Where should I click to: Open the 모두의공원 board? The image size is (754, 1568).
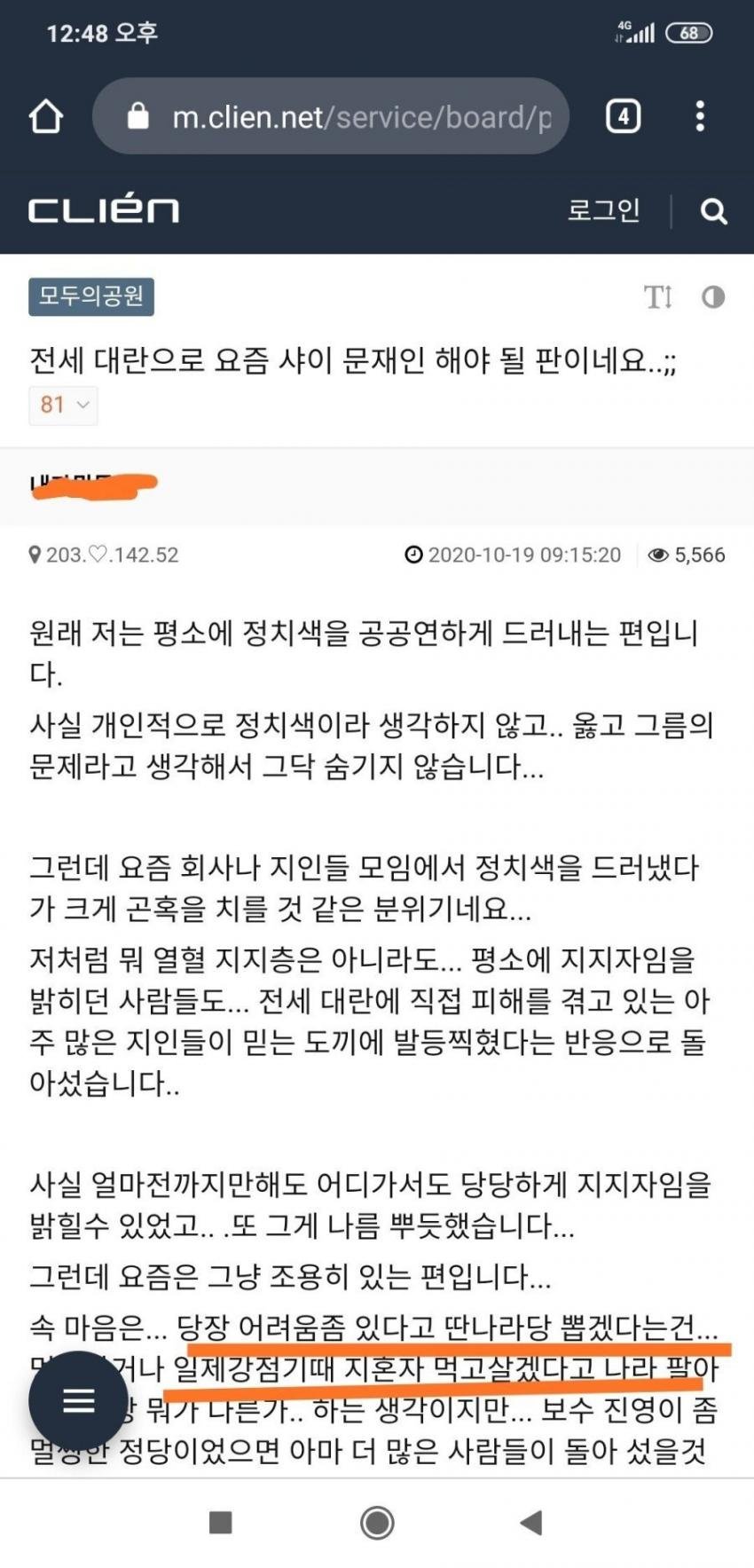click(91, 296)
